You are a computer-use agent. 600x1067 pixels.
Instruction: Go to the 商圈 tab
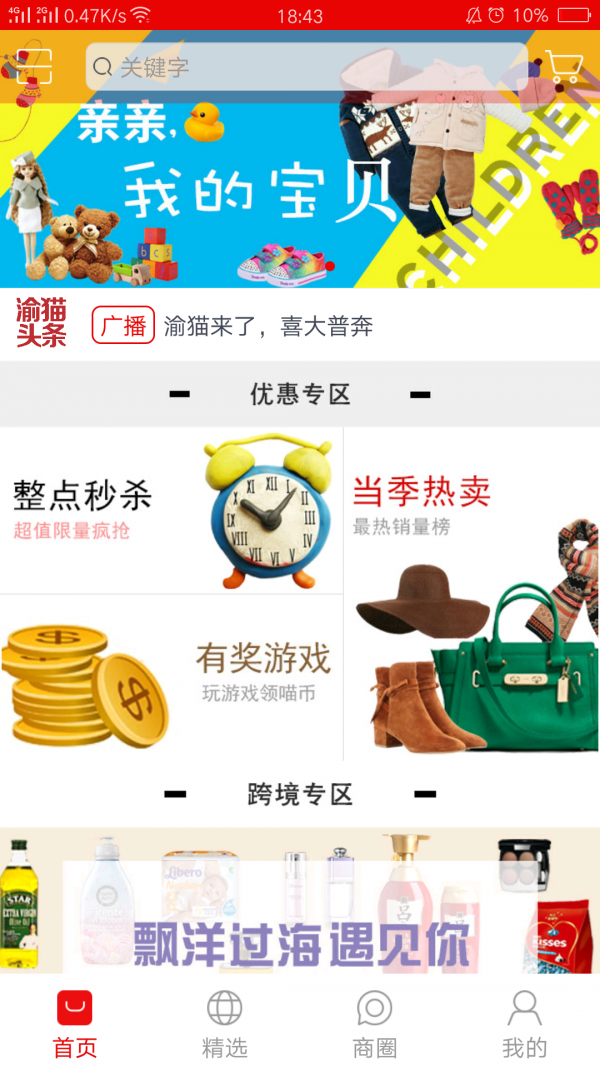[375, 1023]
